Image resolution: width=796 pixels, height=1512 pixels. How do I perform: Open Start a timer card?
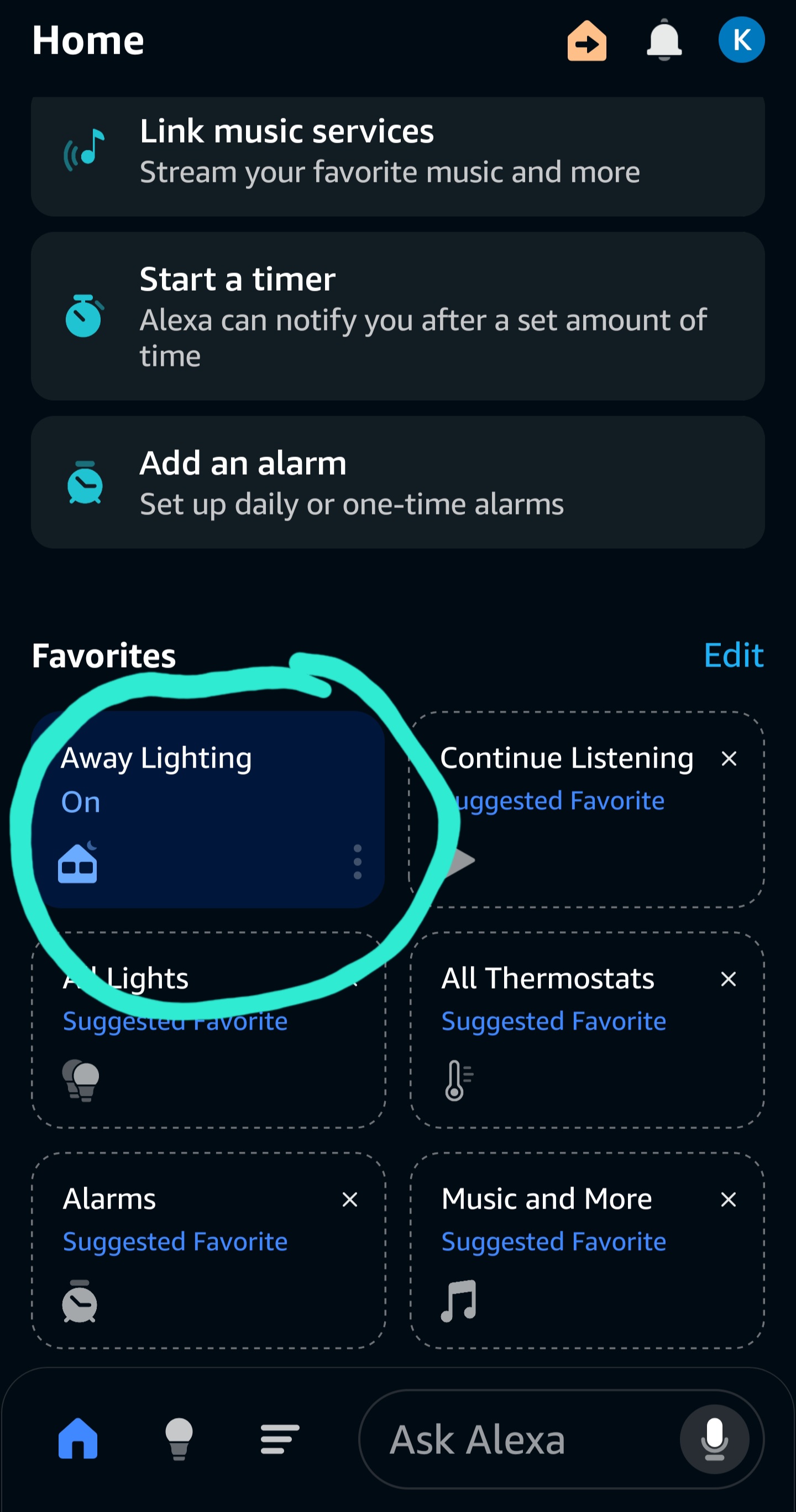(397, 316)
